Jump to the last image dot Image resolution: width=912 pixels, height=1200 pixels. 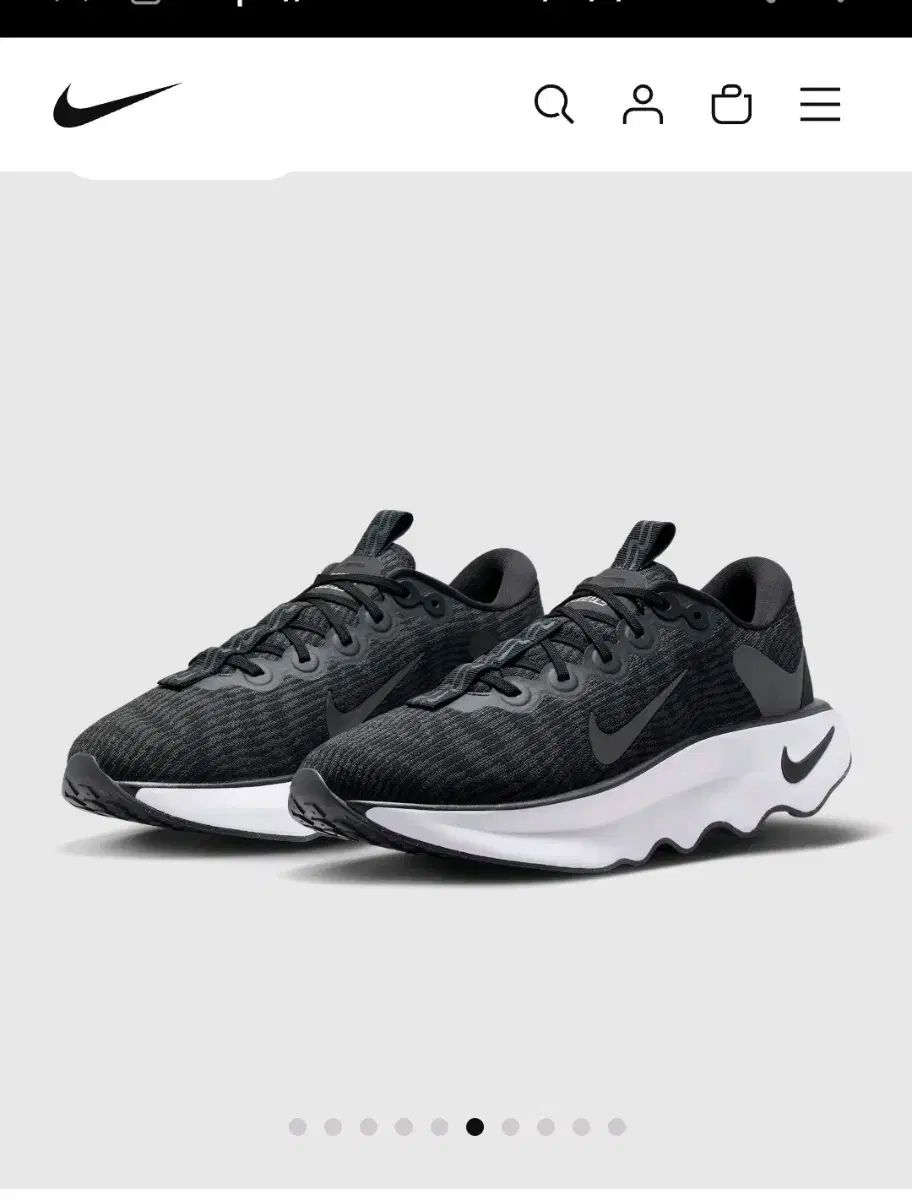coord(617,1127)
